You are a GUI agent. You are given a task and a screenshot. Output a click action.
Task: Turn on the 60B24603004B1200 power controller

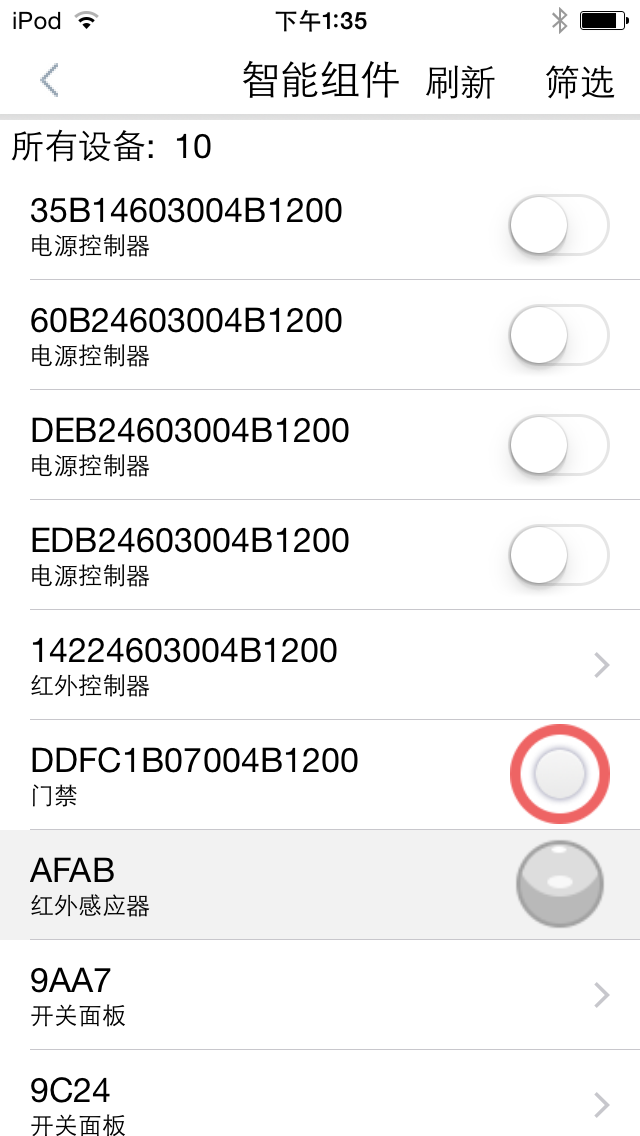click(x=559, y=335)
